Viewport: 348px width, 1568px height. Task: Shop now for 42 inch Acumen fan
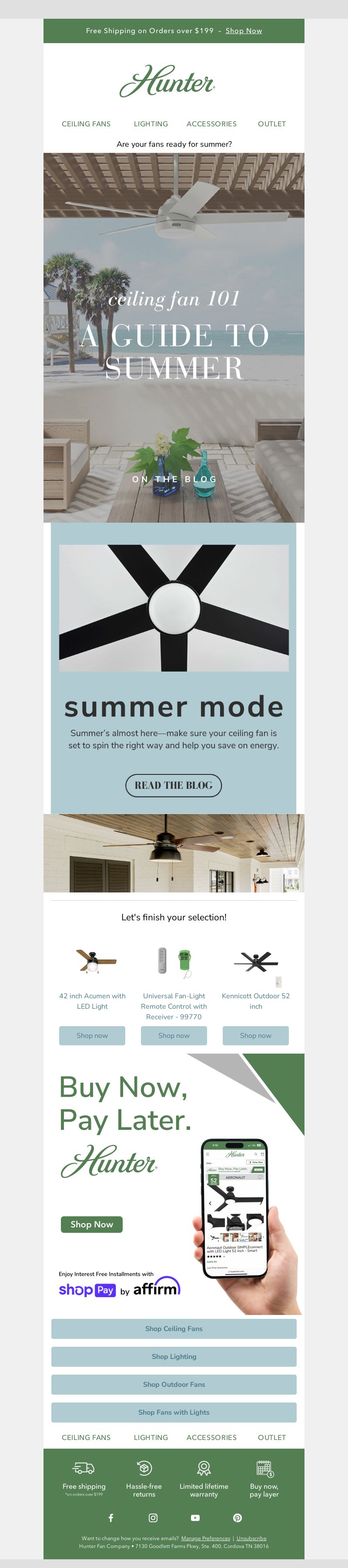point(92,1035)
